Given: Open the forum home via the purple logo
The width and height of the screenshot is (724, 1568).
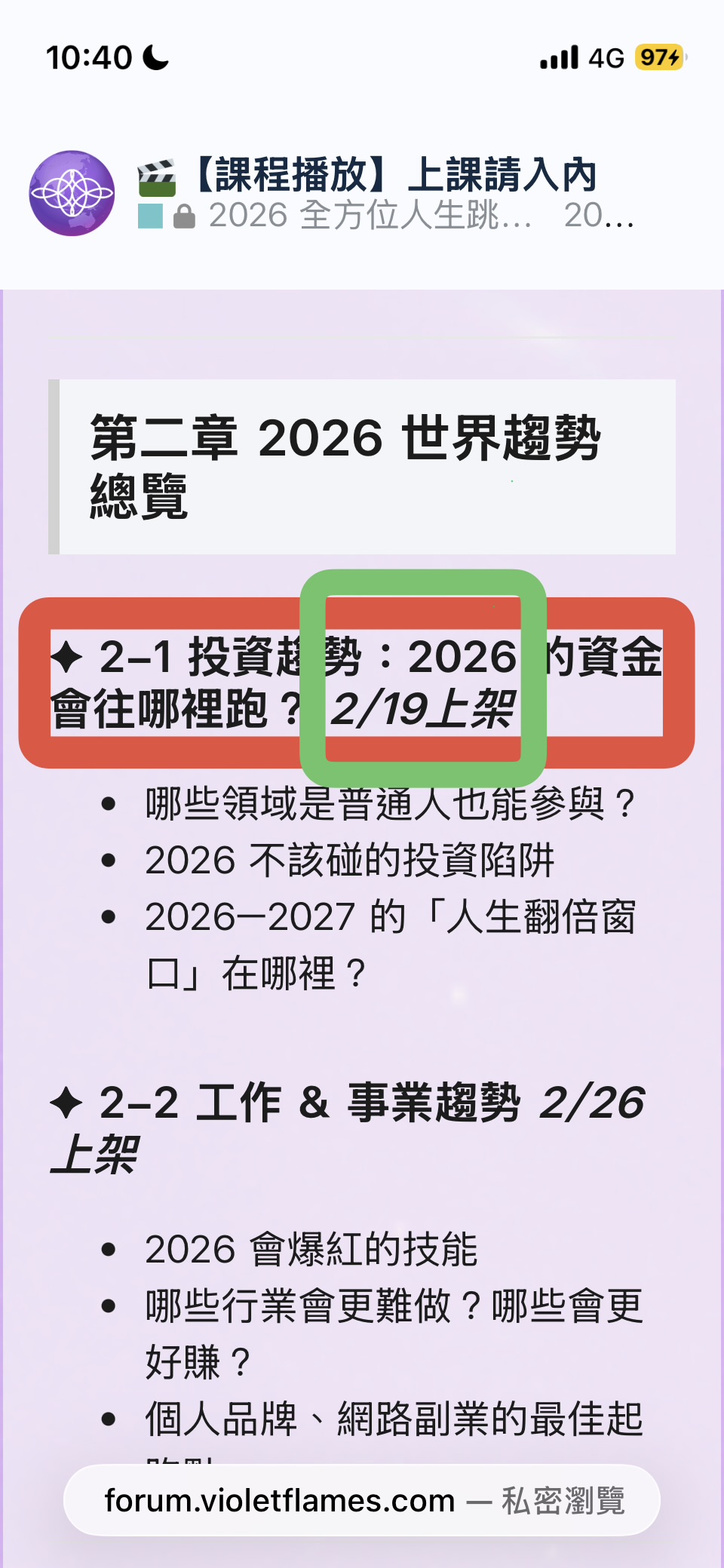Looking at the screenshot, I should pyautogui.click(x=72, y=193).
